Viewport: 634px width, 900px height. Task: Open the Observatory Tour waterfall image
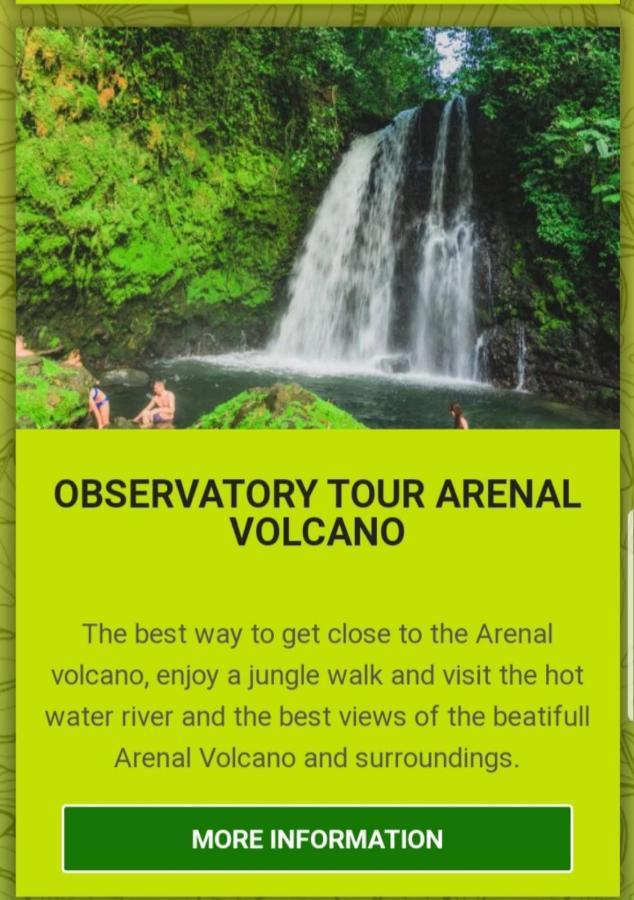click(x=317, y=228)
